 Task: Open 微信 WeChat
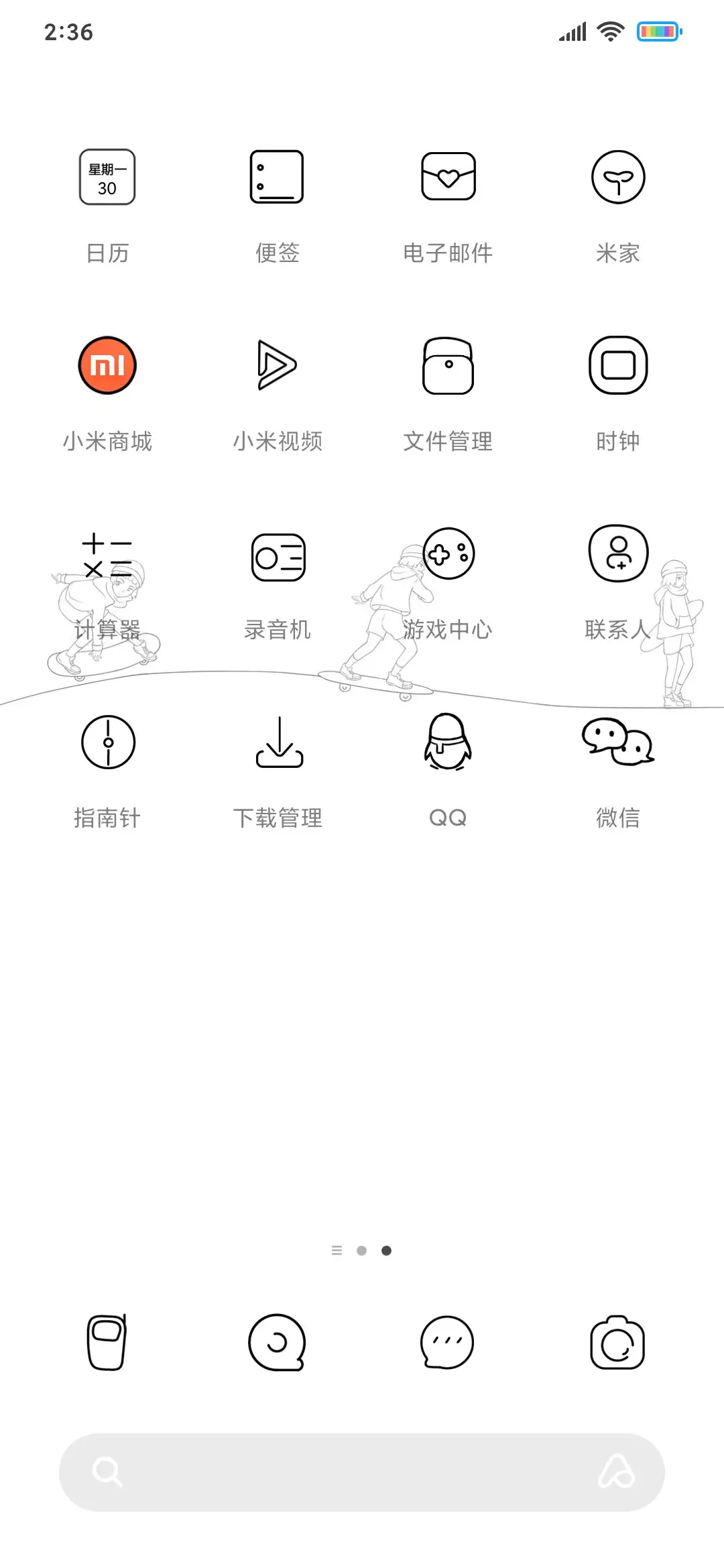(617, 742)
